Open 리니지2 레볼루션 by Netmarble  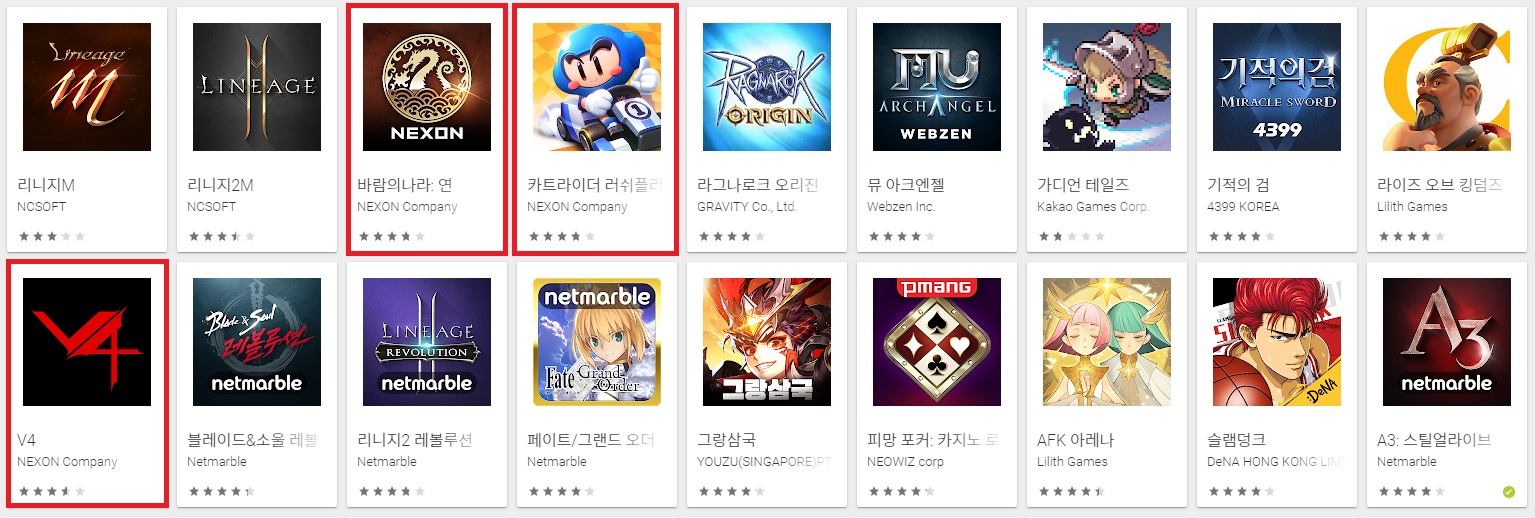pyautogui.click(x=426, y=342)
